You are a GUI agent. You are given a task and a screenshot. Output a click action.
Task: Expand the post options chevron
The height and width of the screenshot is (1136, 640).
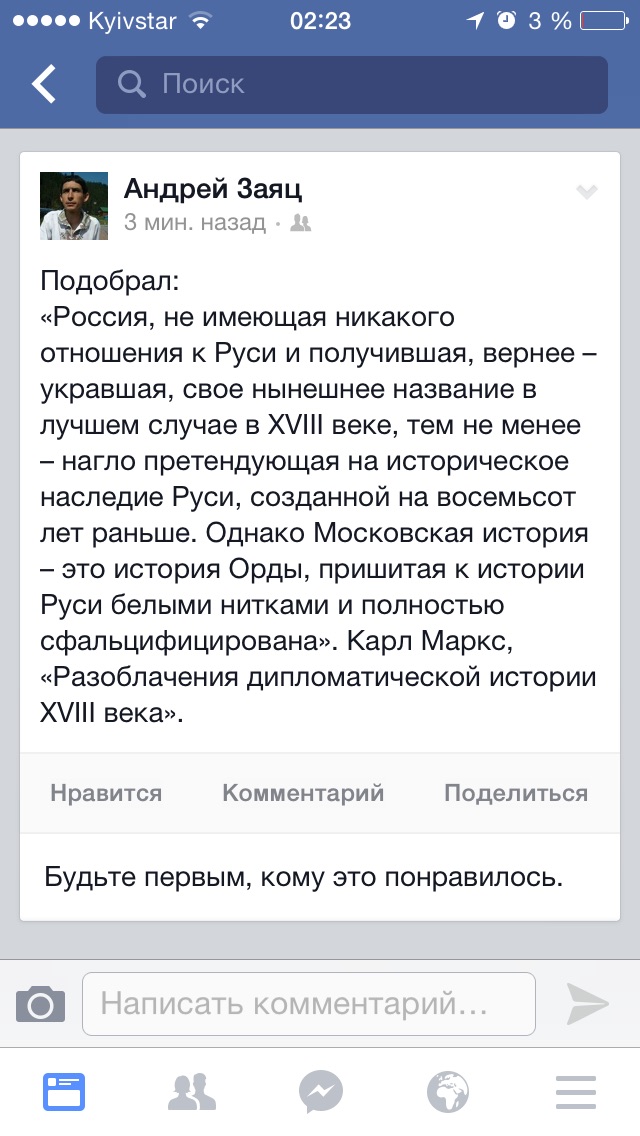(586, 193)
